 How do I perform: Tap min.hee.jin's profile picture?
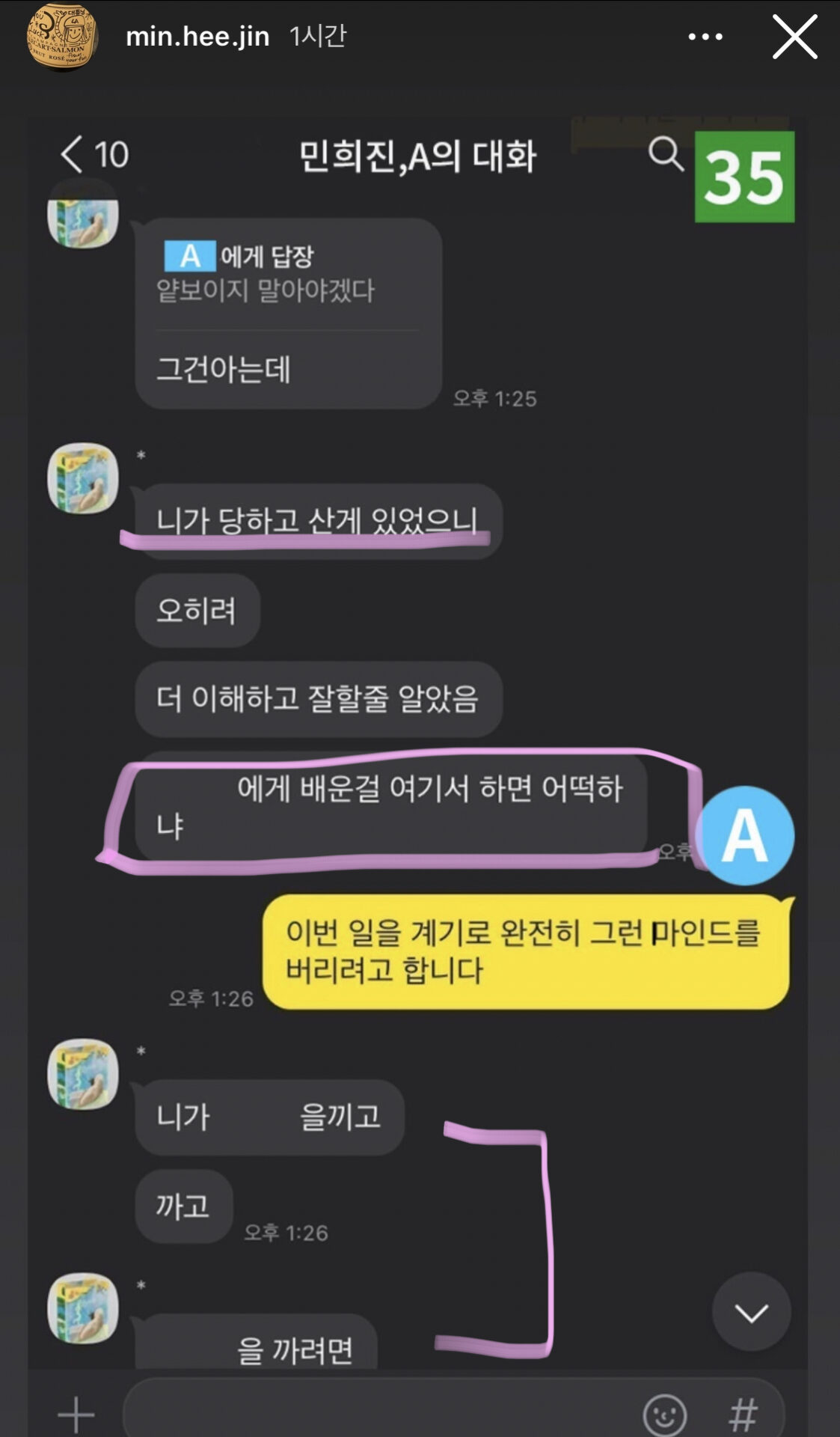coord(62,35)
